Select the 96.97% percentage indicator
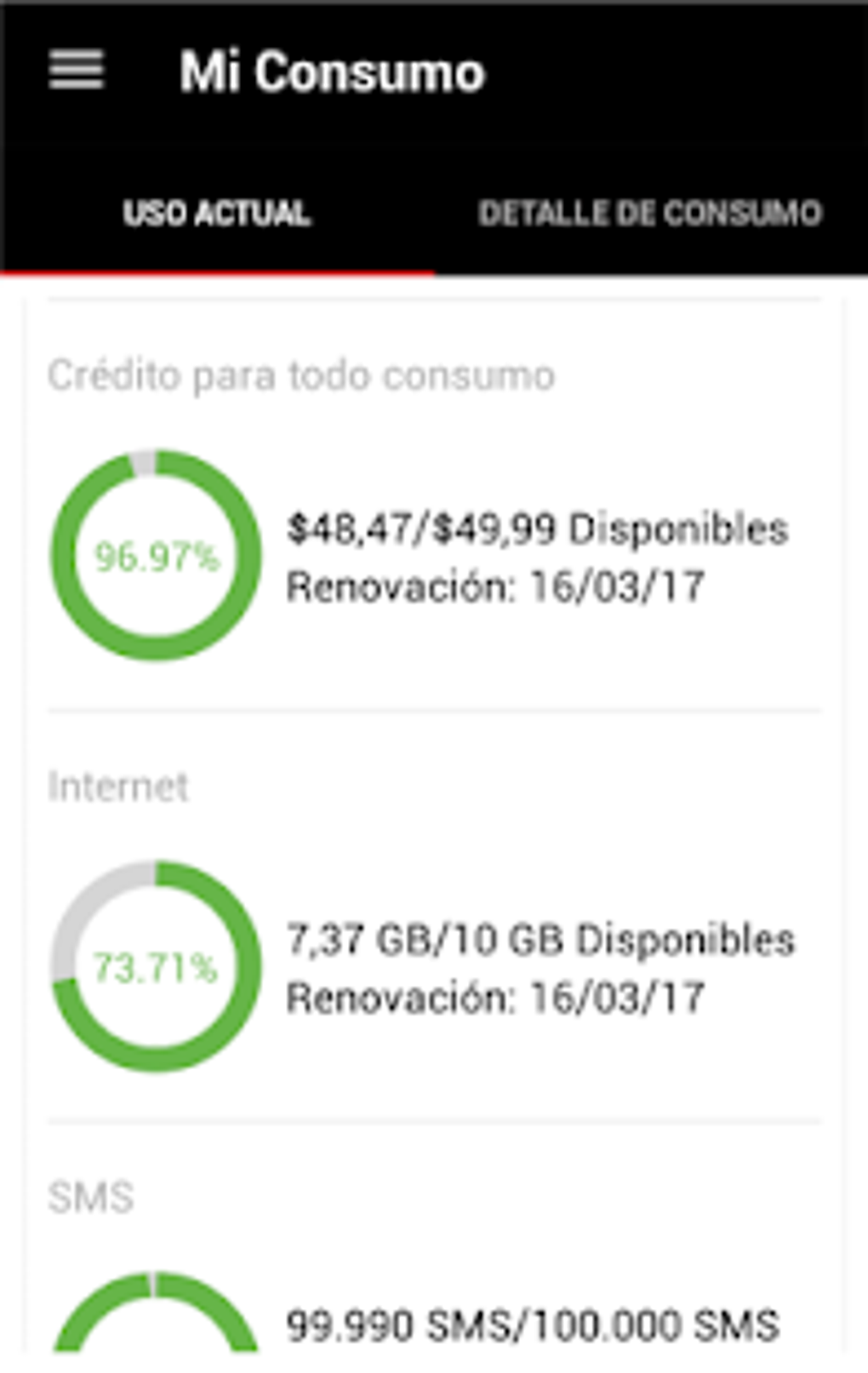 click(156, 558)
